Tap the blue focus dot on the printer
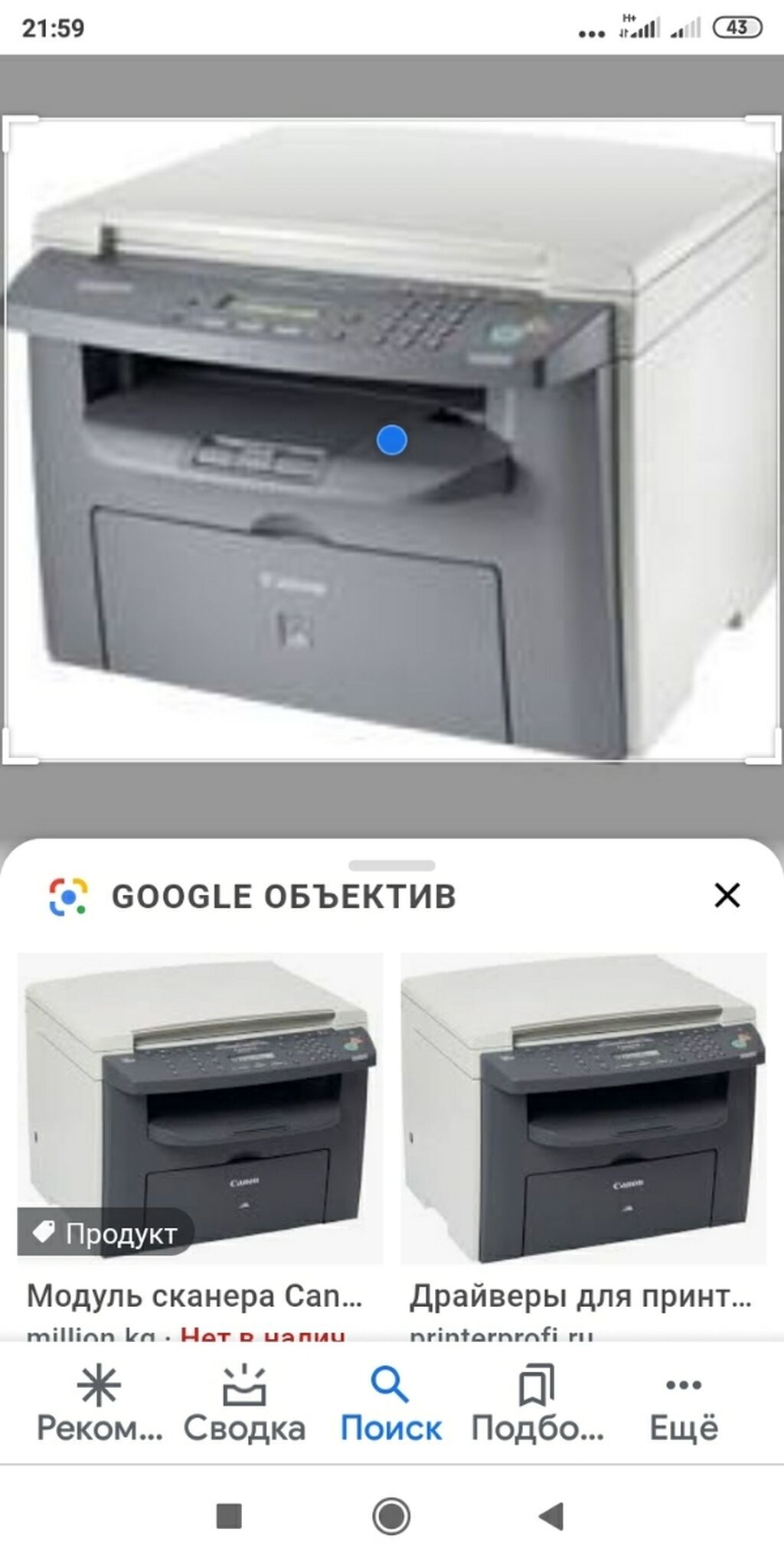Image resolution: width=784 pixels, height=1568 pixels. [392, 440]
